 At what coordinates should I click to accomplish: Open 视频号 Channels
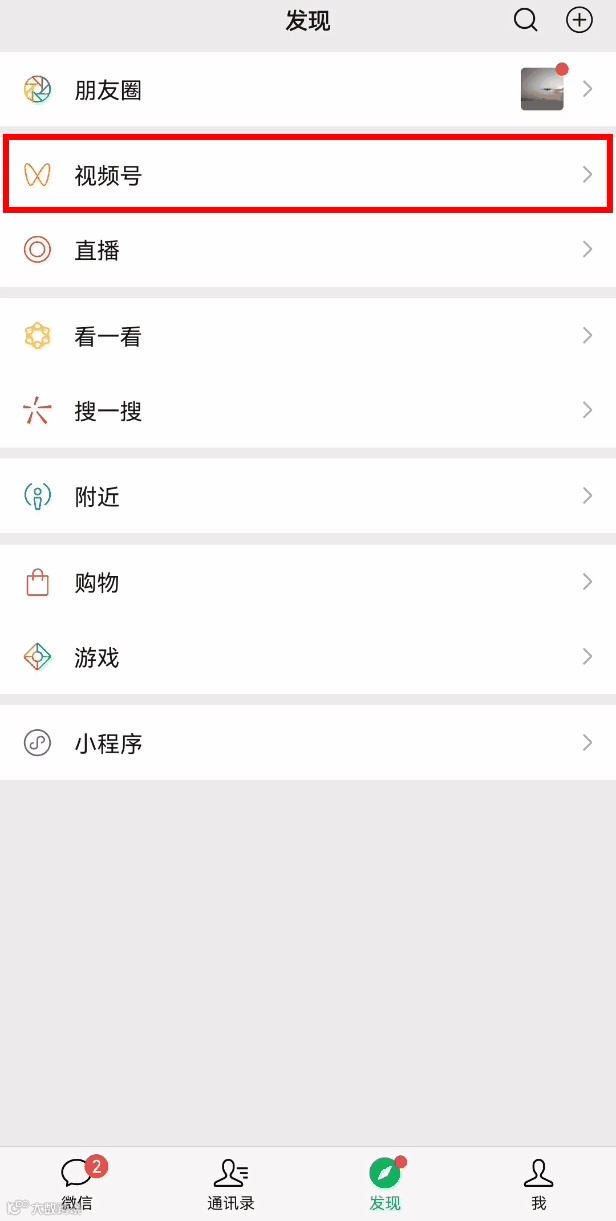[x=308, y=176]
